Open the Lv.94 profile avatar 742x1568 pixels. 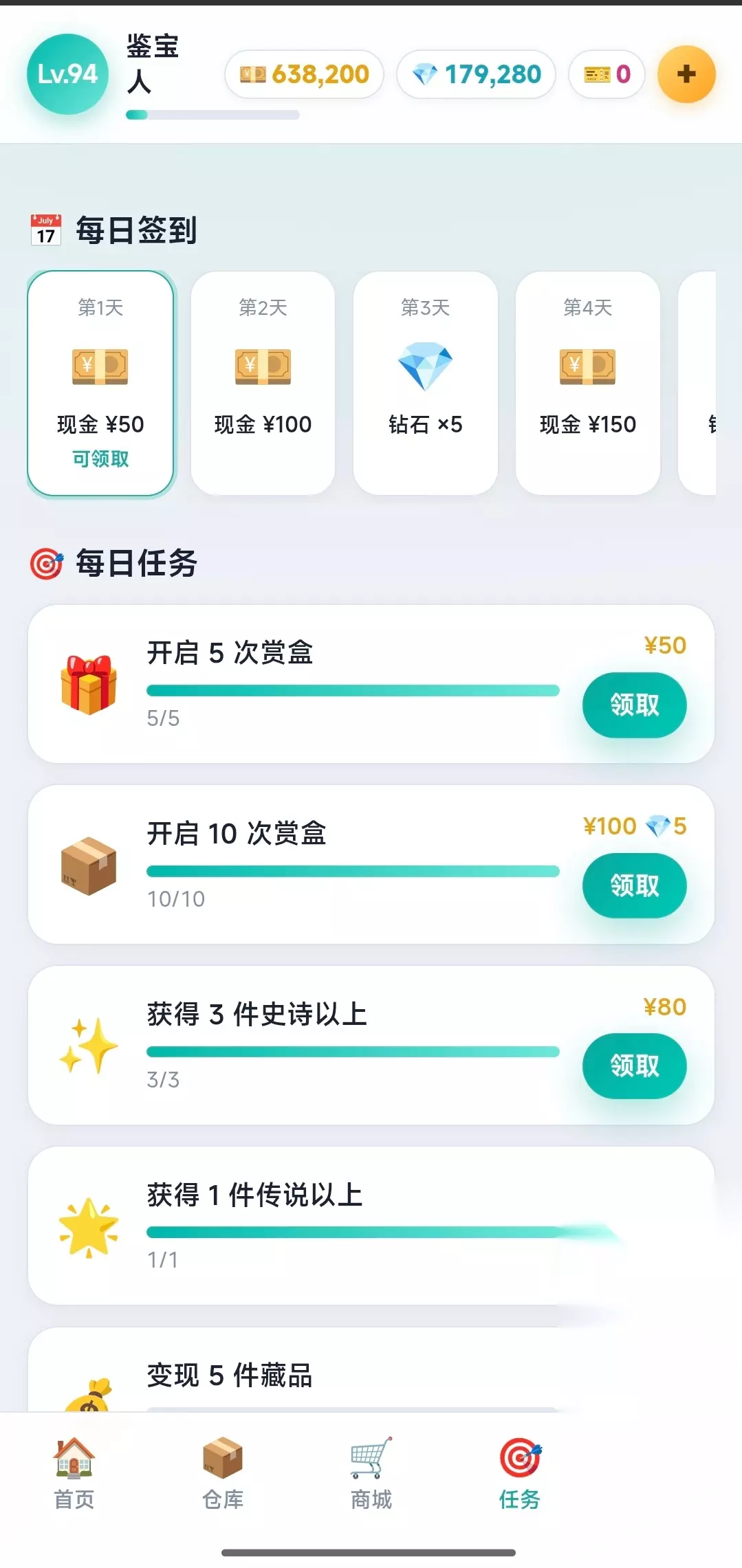[67, 74]
